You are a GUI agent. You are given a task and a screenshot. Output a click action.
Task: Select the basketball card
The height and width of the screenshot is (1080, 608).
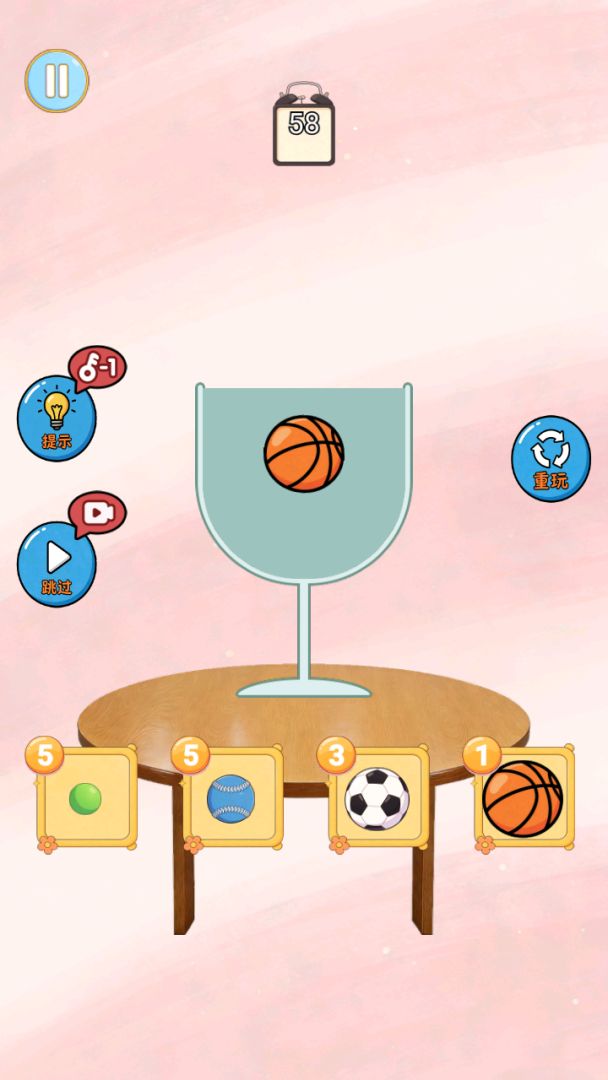coord(524,798)
